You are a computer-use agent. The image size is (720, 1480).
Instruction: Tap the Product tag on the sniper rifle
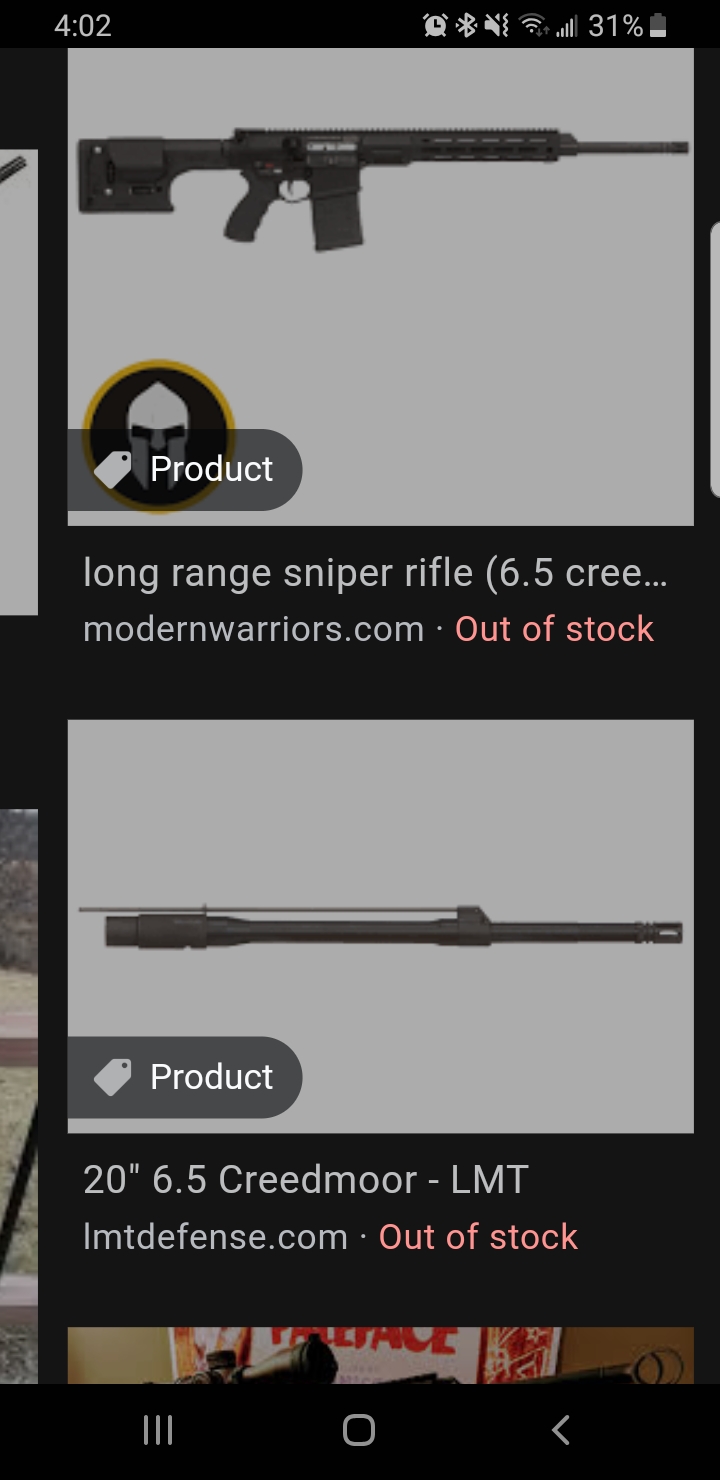pos(185,469)
